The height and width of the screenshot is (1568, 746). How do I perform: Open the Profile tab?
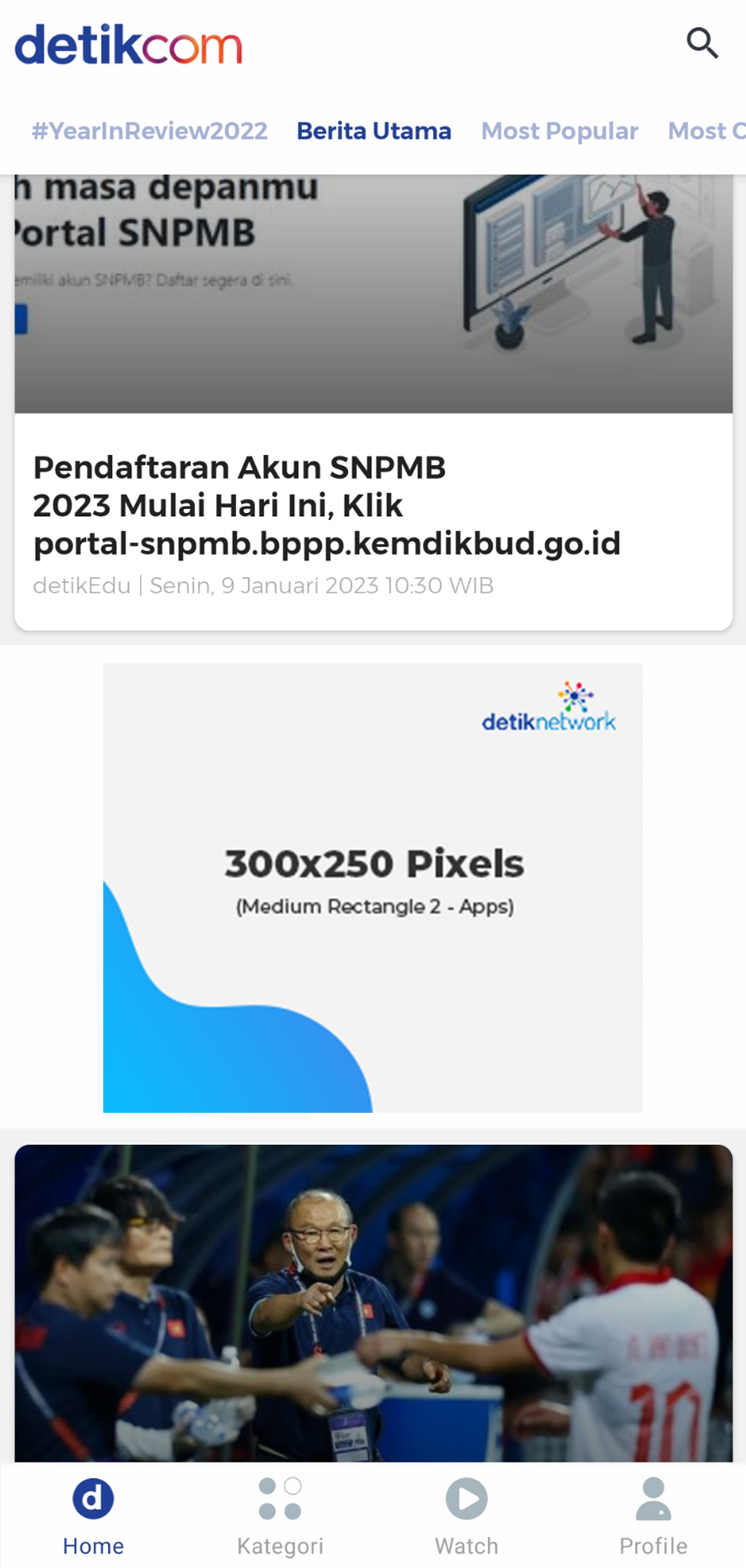click(x=653, y=1515)
